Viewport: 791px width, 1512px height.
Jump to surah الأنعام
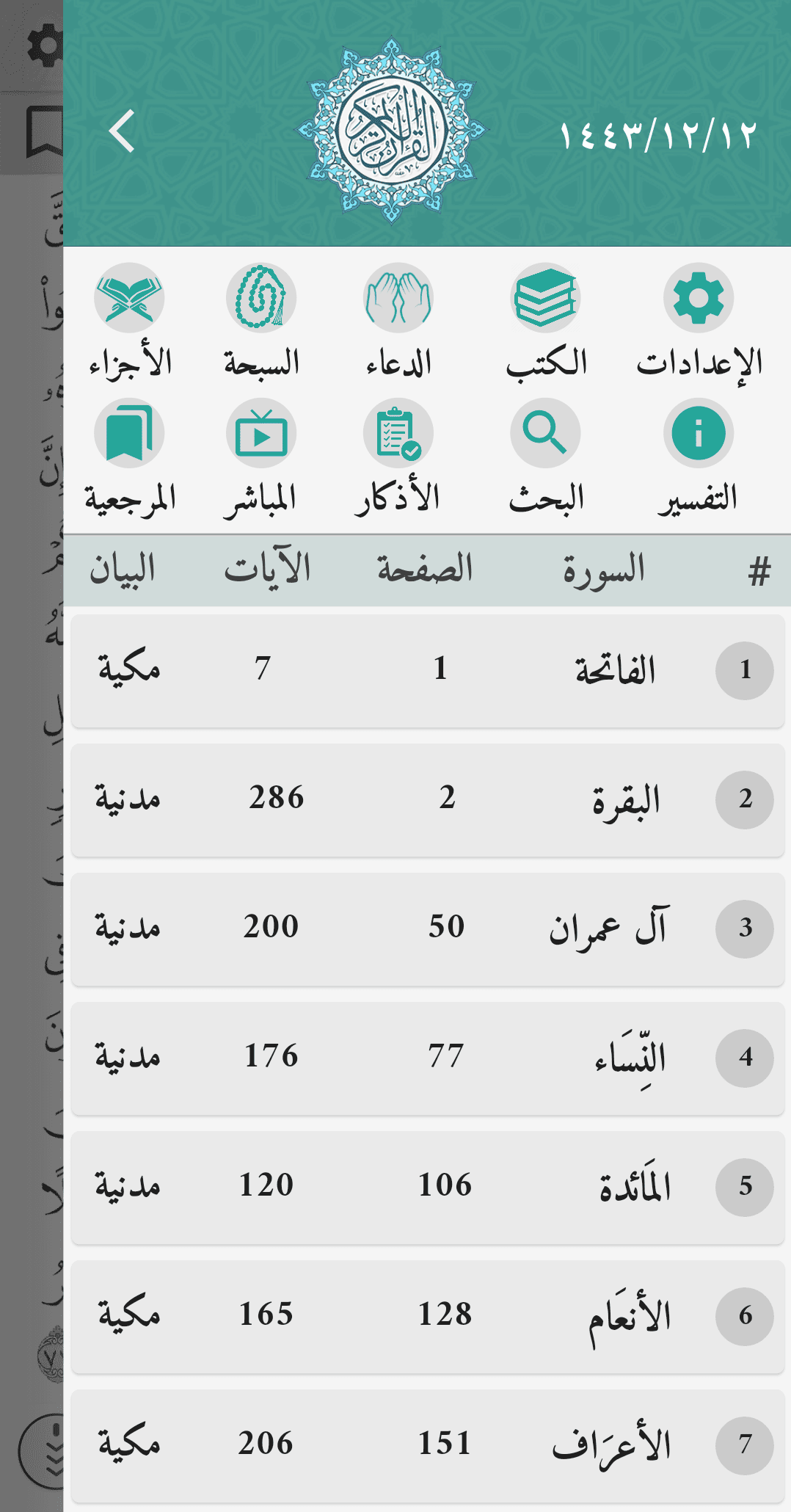(x=428, y=1317)
